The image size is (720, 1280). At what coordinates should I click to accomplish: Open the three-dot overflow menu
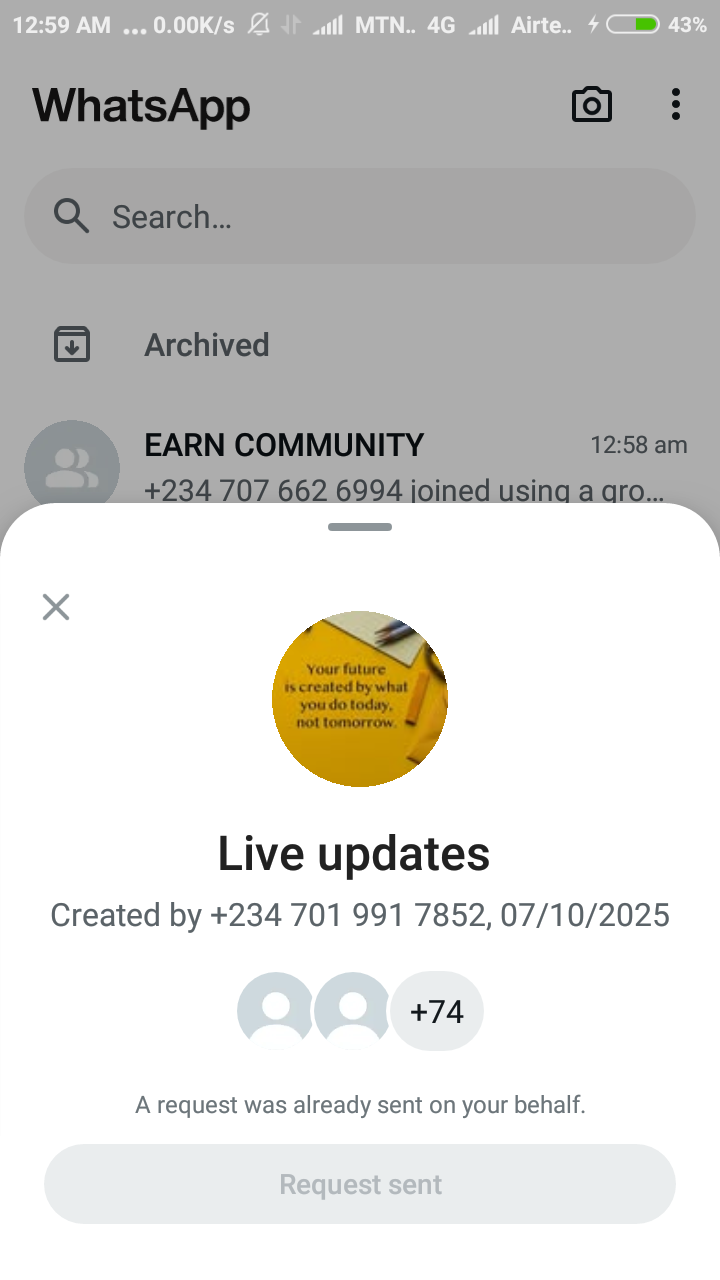pyautogui.click(x=676, y=105)
